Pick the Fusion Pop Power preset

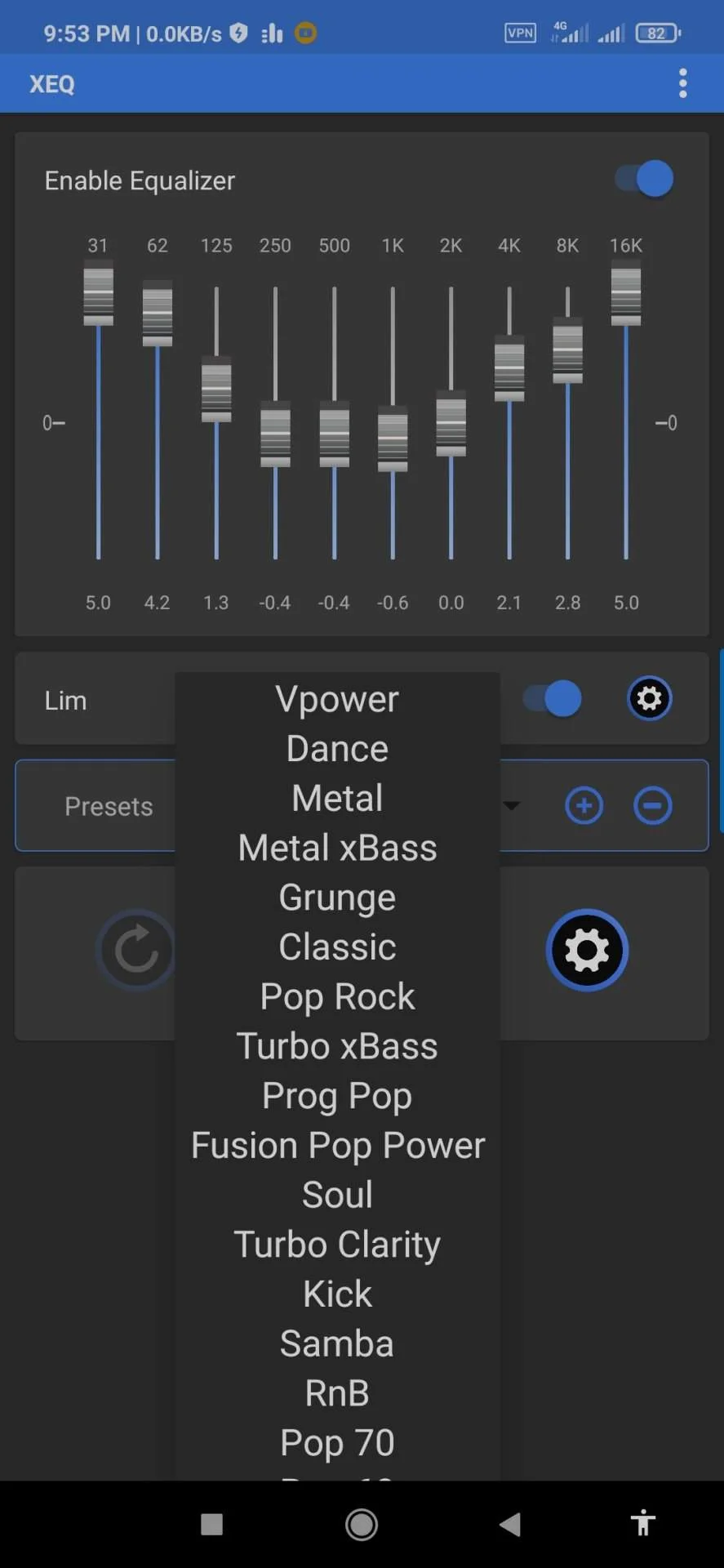[337, 1146]
